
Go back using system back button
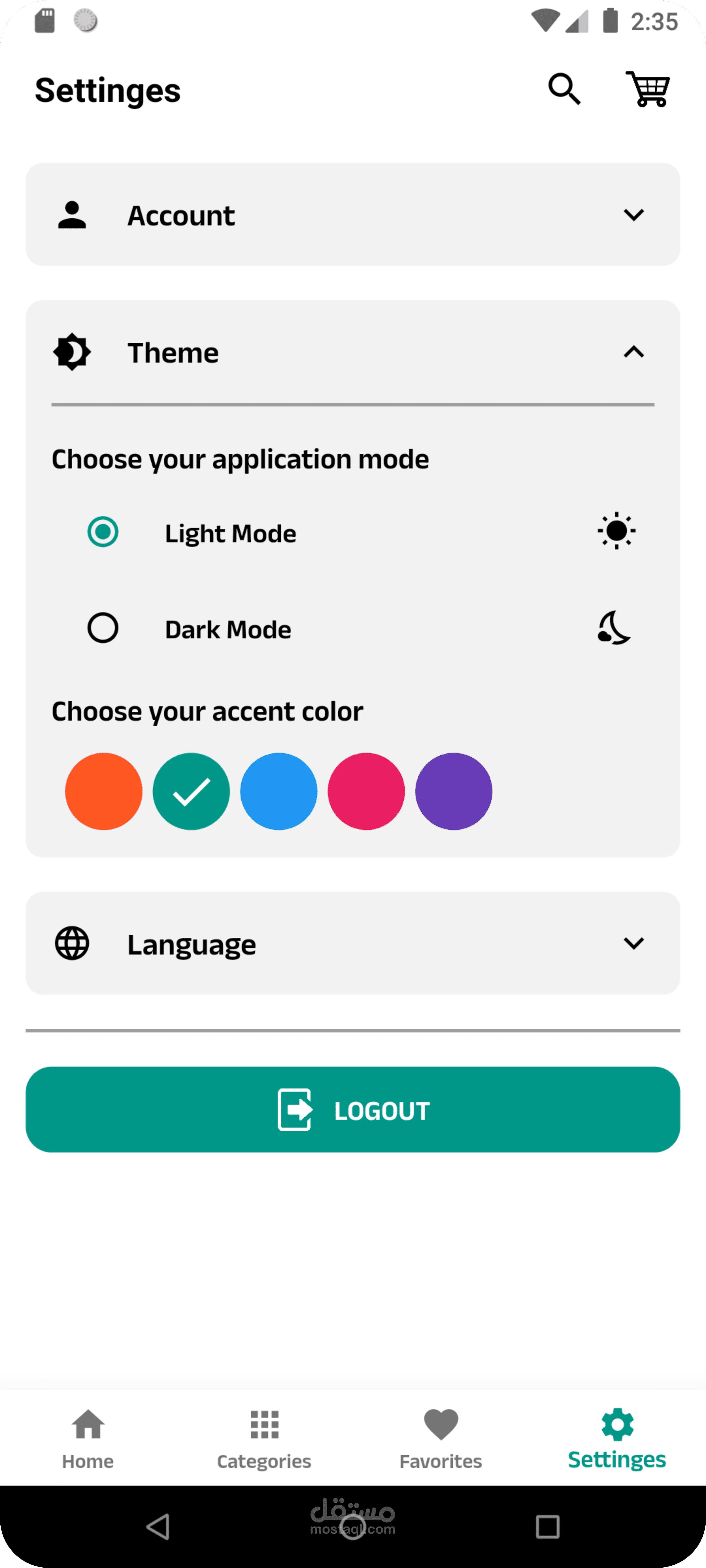point(159,1527)
